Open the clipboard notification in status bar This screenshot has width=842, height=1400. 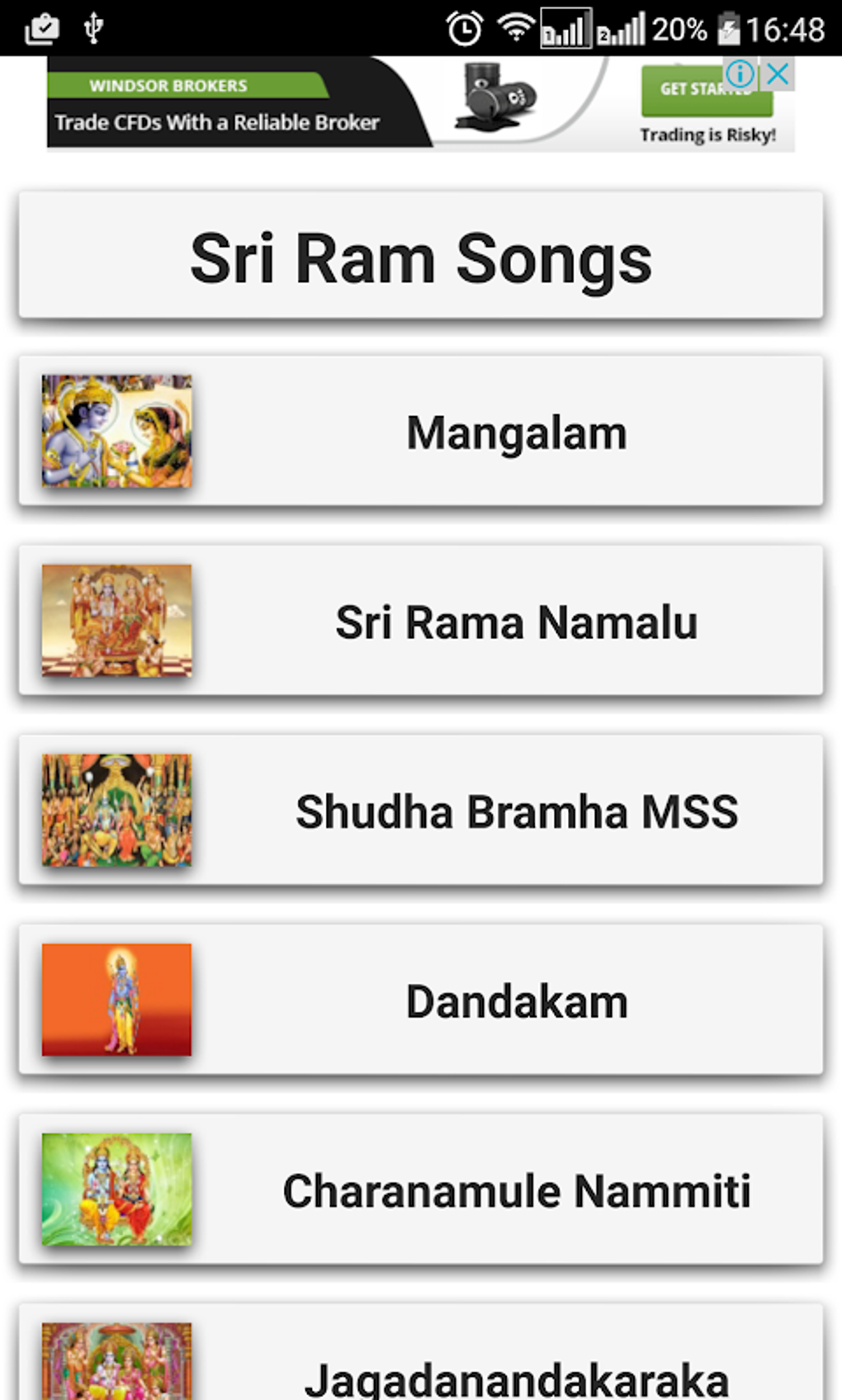40,27
